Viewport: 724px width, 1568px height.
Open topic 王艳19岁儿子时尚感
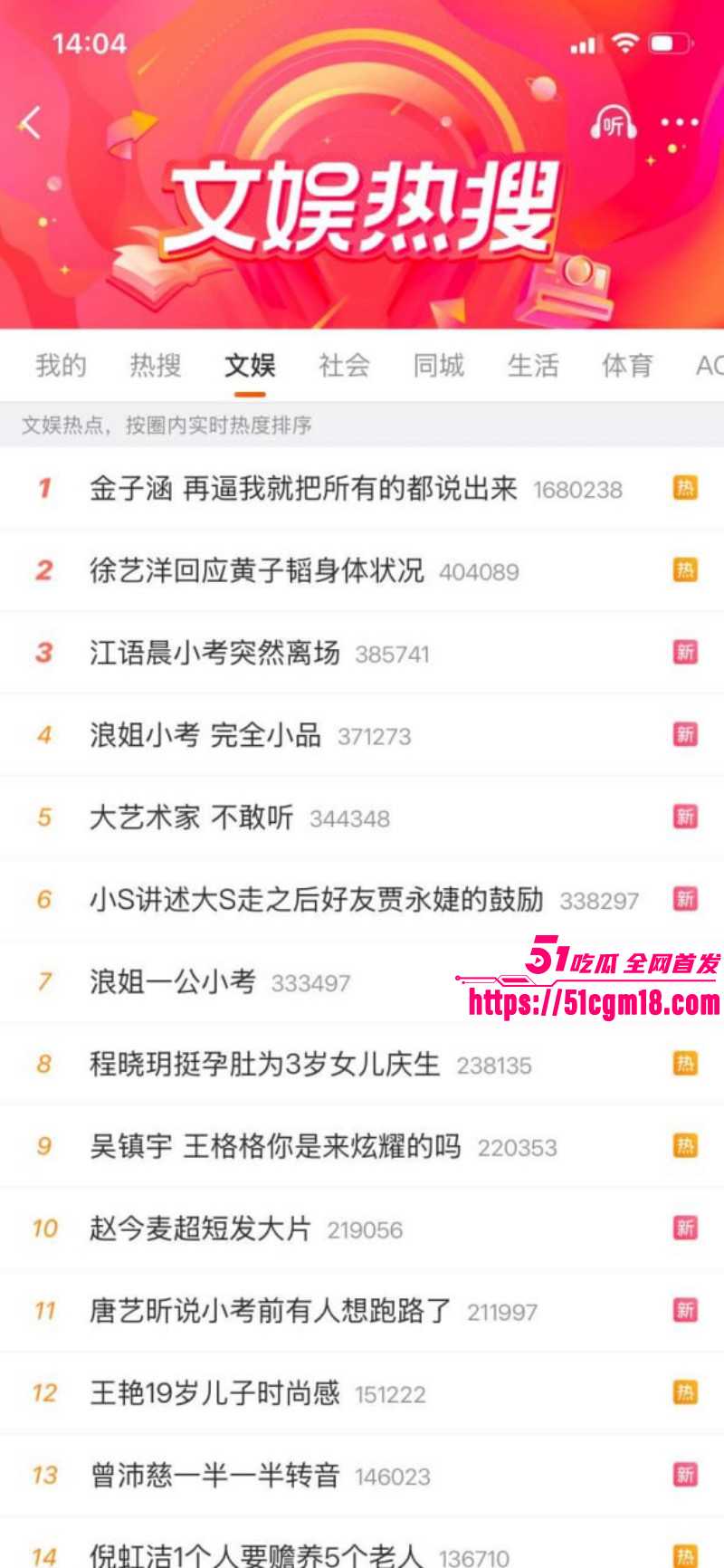tap(214, 1393)
